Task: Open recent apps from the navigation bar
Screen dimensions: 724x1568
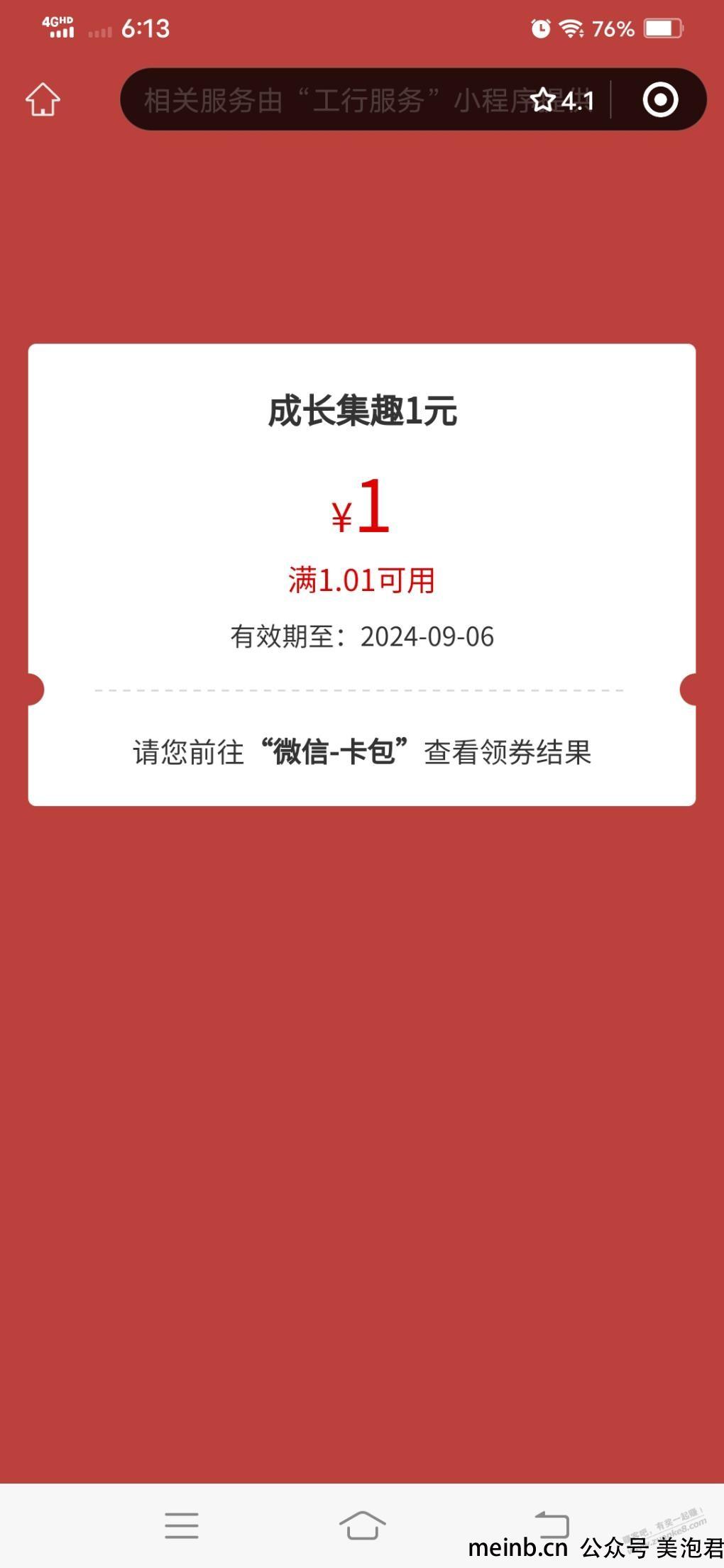Action: pyautogui.click(x=182, y=1525)
